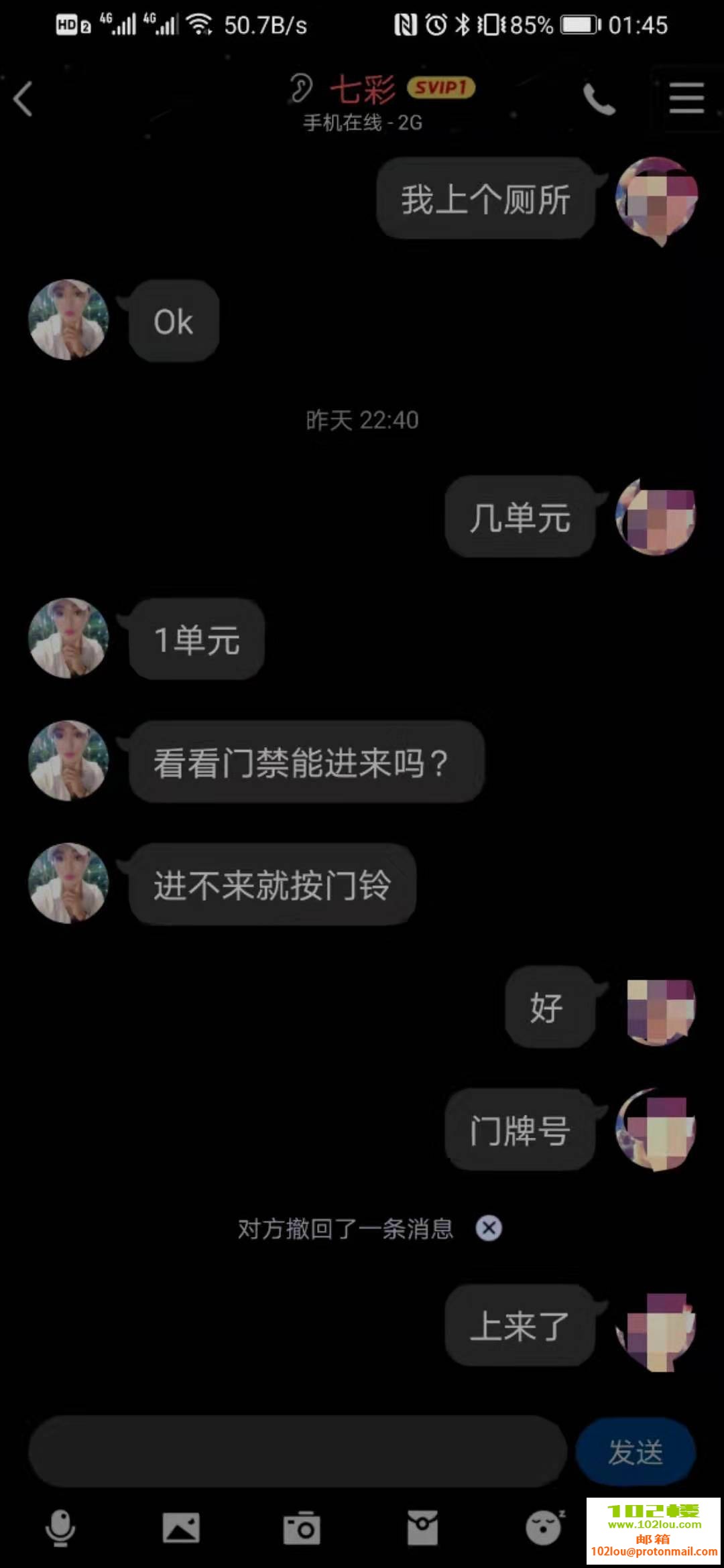Screen dimensions: 724x1568
Task: Open the chat settings hamburger menu
Action: pos(686,97)
